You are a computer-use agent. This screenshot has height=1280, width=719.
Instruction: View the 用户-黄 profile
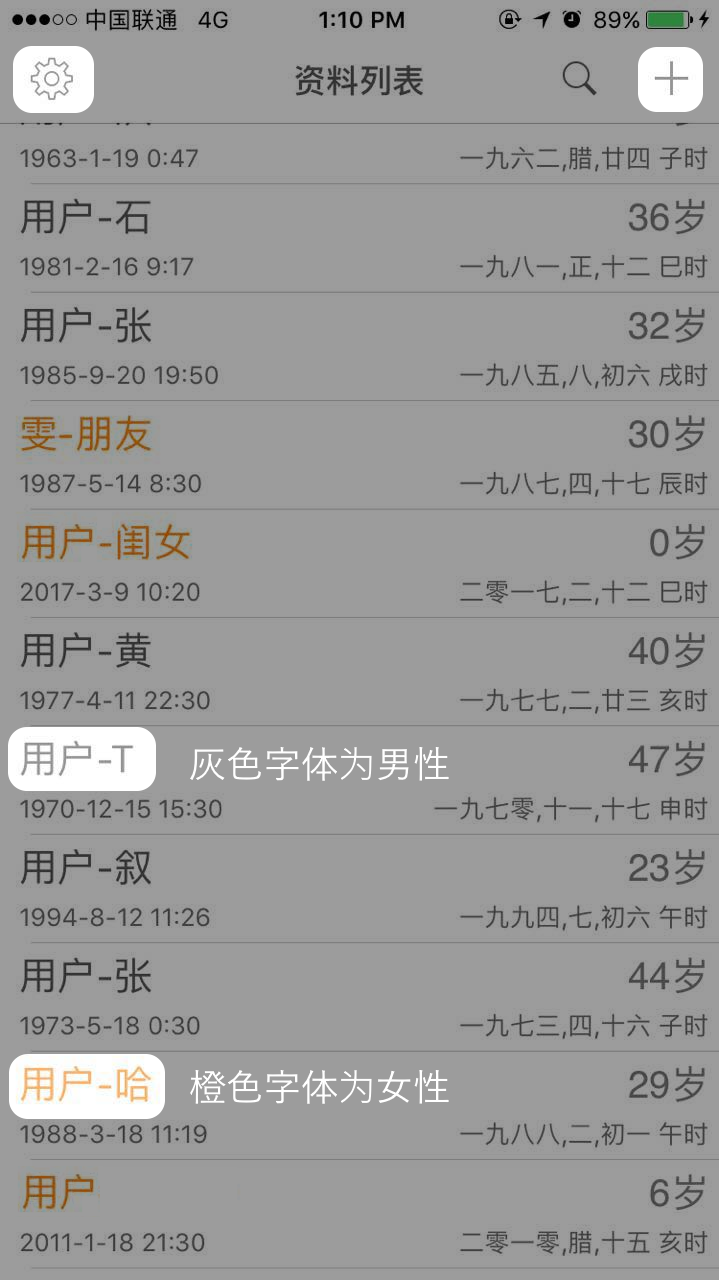click(360, 671)
